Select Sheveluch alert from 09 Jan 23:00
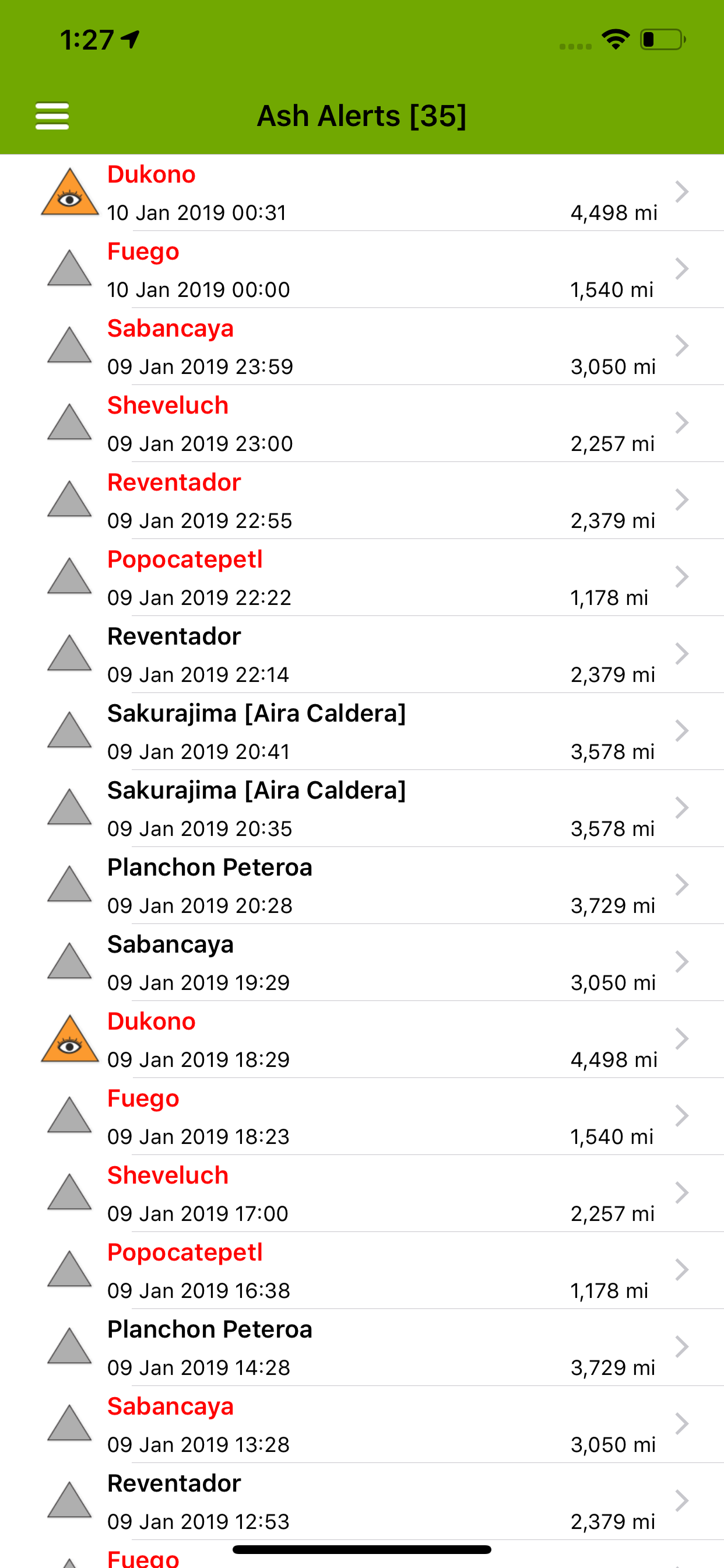The height and width of the screenshot is (1568, 724). [x=362, y=423]
